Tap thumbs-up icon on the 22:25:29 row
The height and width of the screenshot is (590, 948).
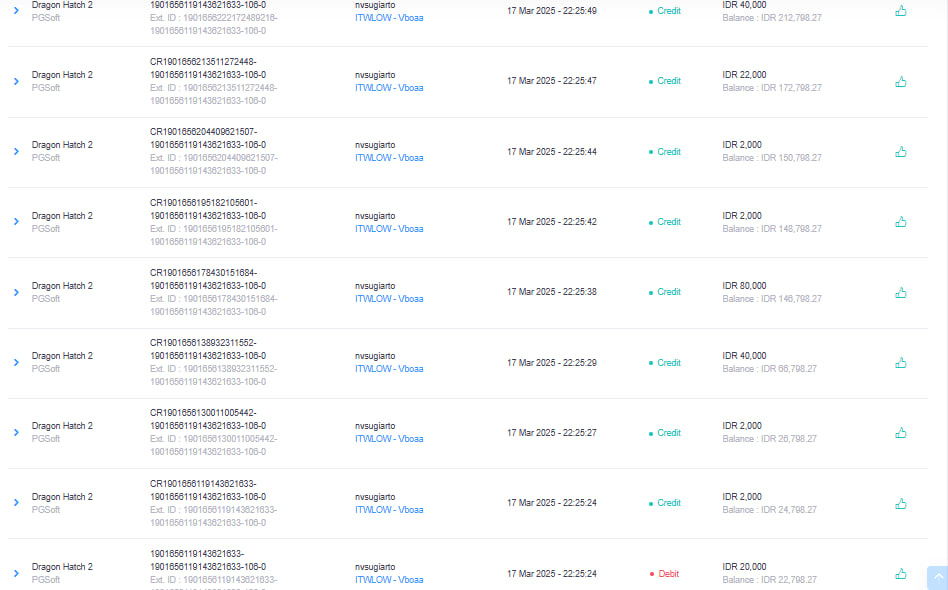901,363
